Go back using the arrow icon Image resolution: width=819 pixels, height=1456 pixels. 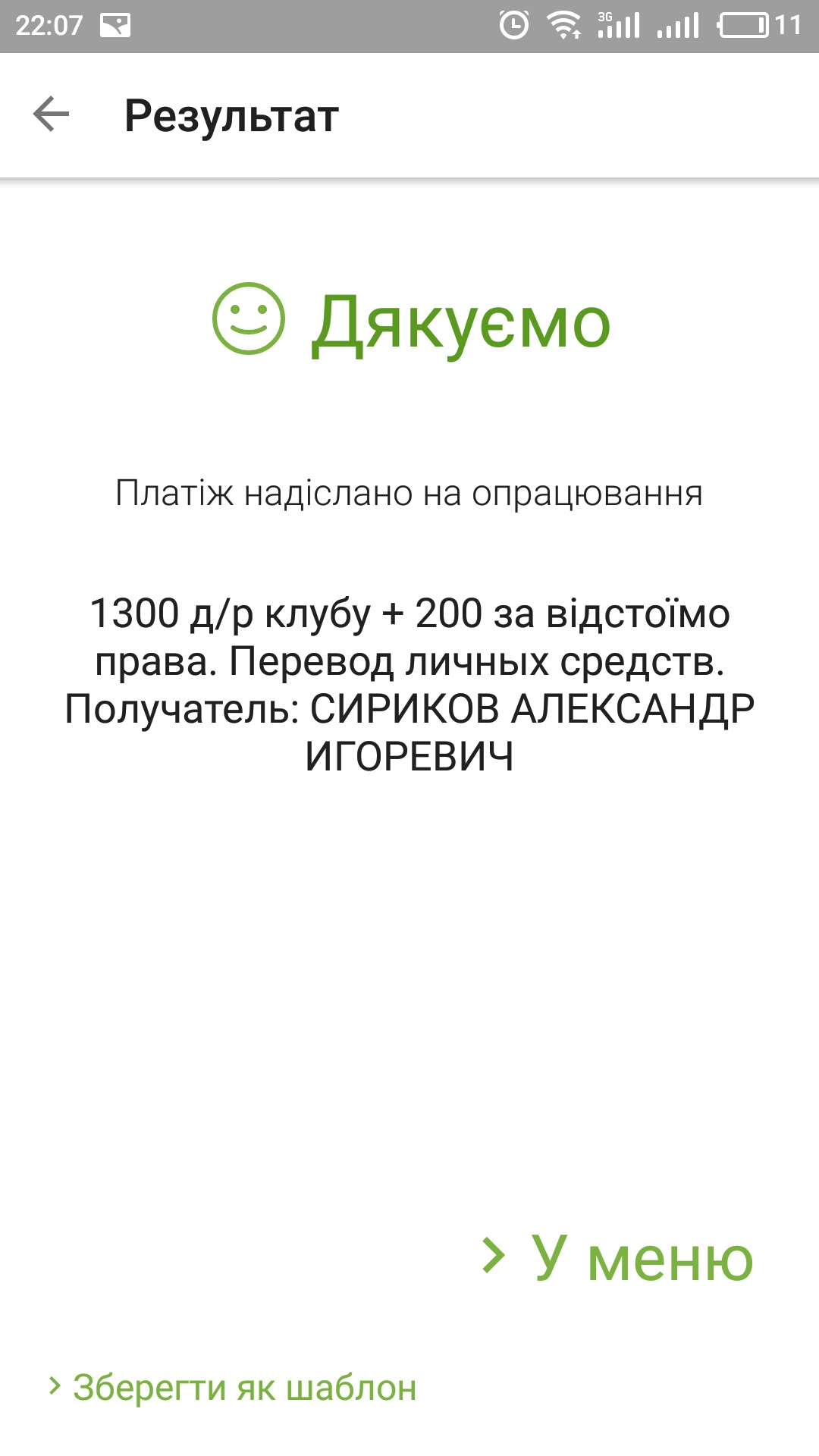[x=51, y=115]
